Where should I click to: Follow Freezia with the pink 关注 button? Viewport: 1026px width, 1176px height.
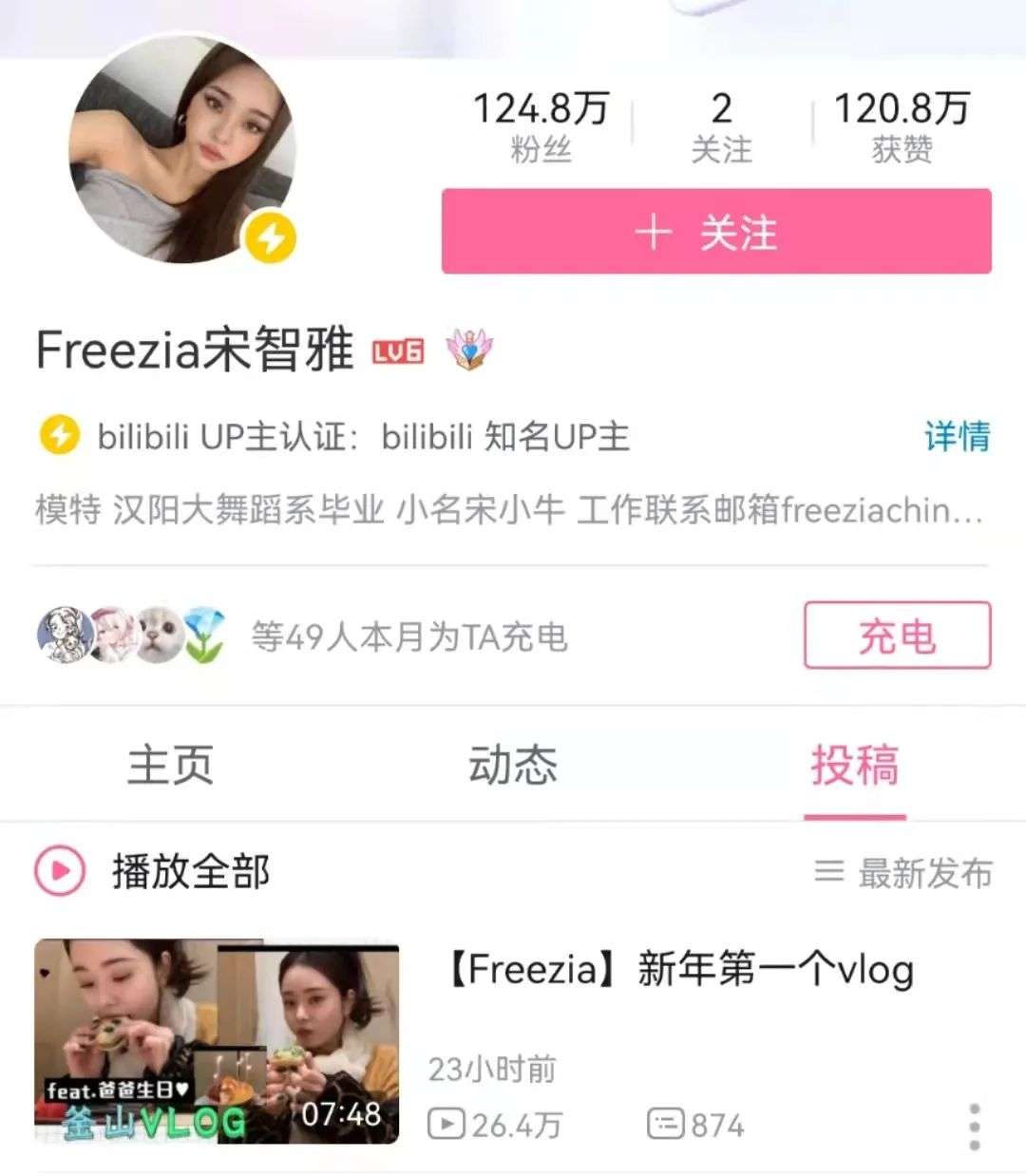(715, 232)
